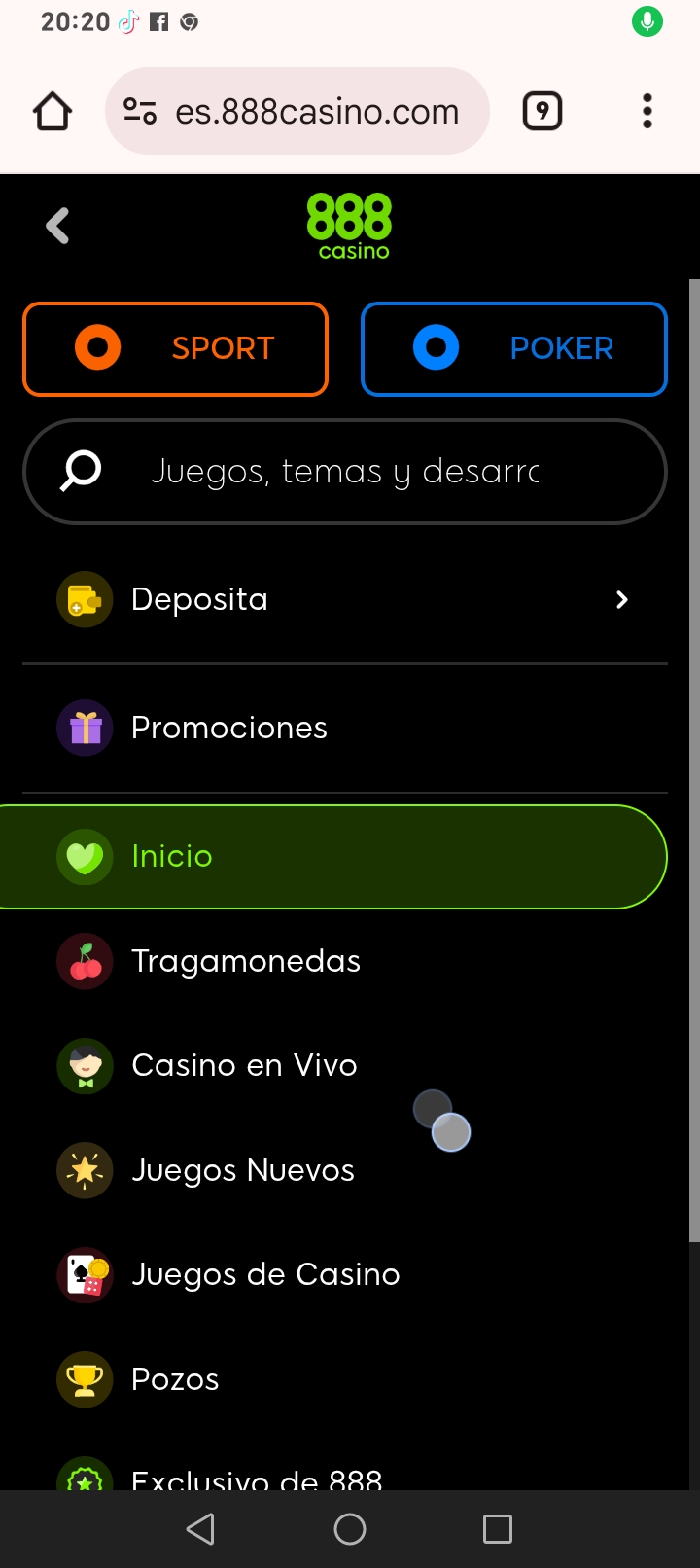Open the browser tab switcher
Screen dimensions: 700x1568
542,112
